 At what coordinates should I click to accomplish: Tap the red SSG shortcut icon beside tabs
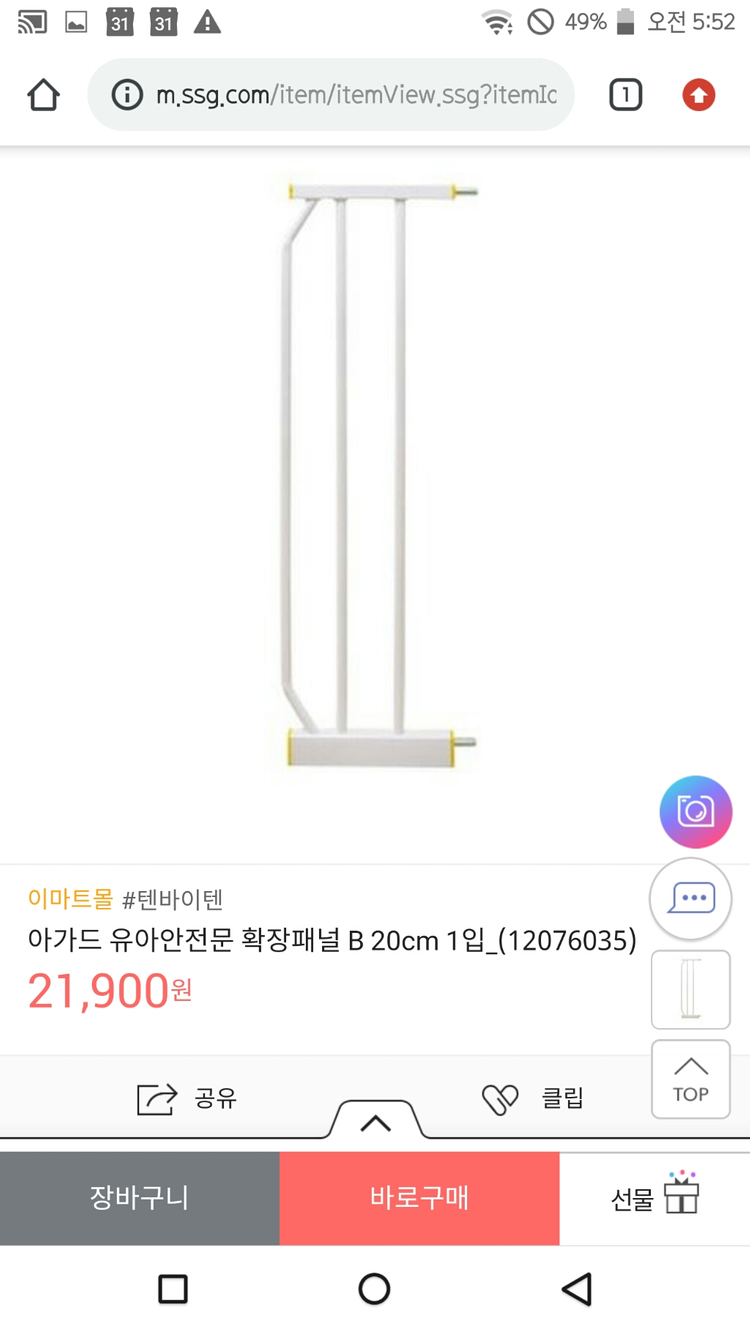pyautogui.click(x=698, y=95)
